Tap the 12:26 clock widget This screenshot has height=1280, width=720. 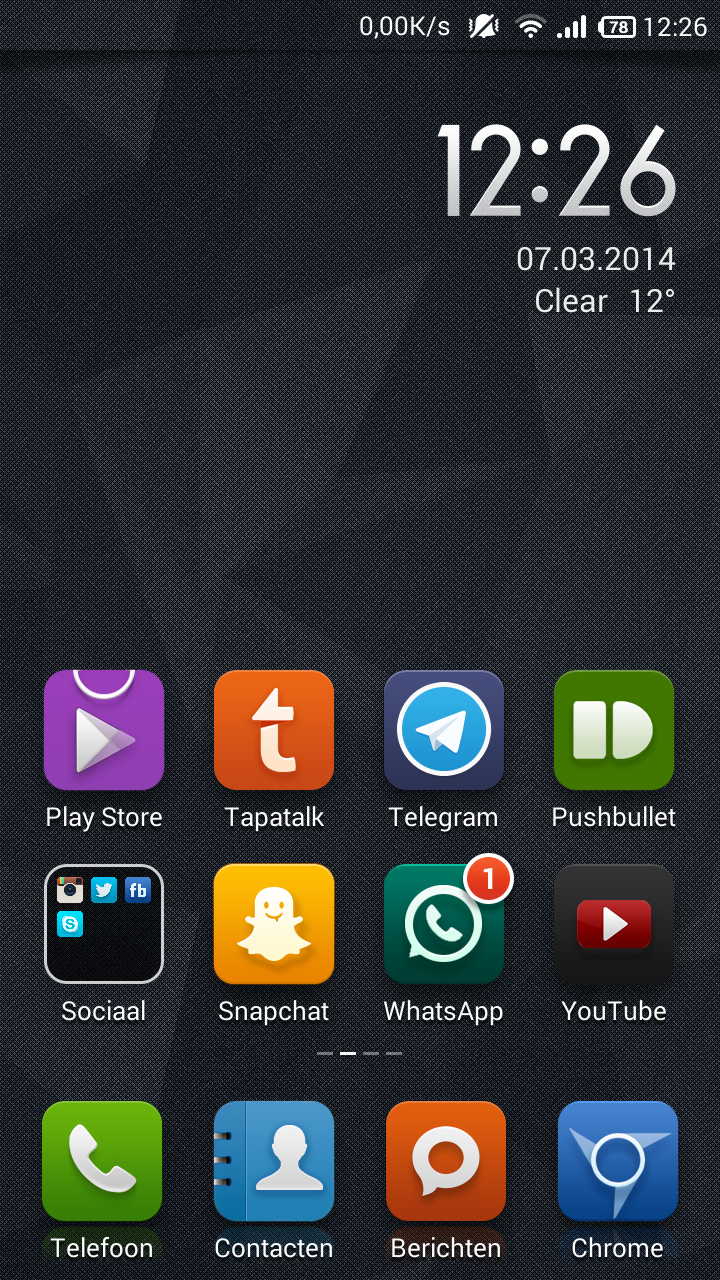pyautogui.click(x=557, y=171)
